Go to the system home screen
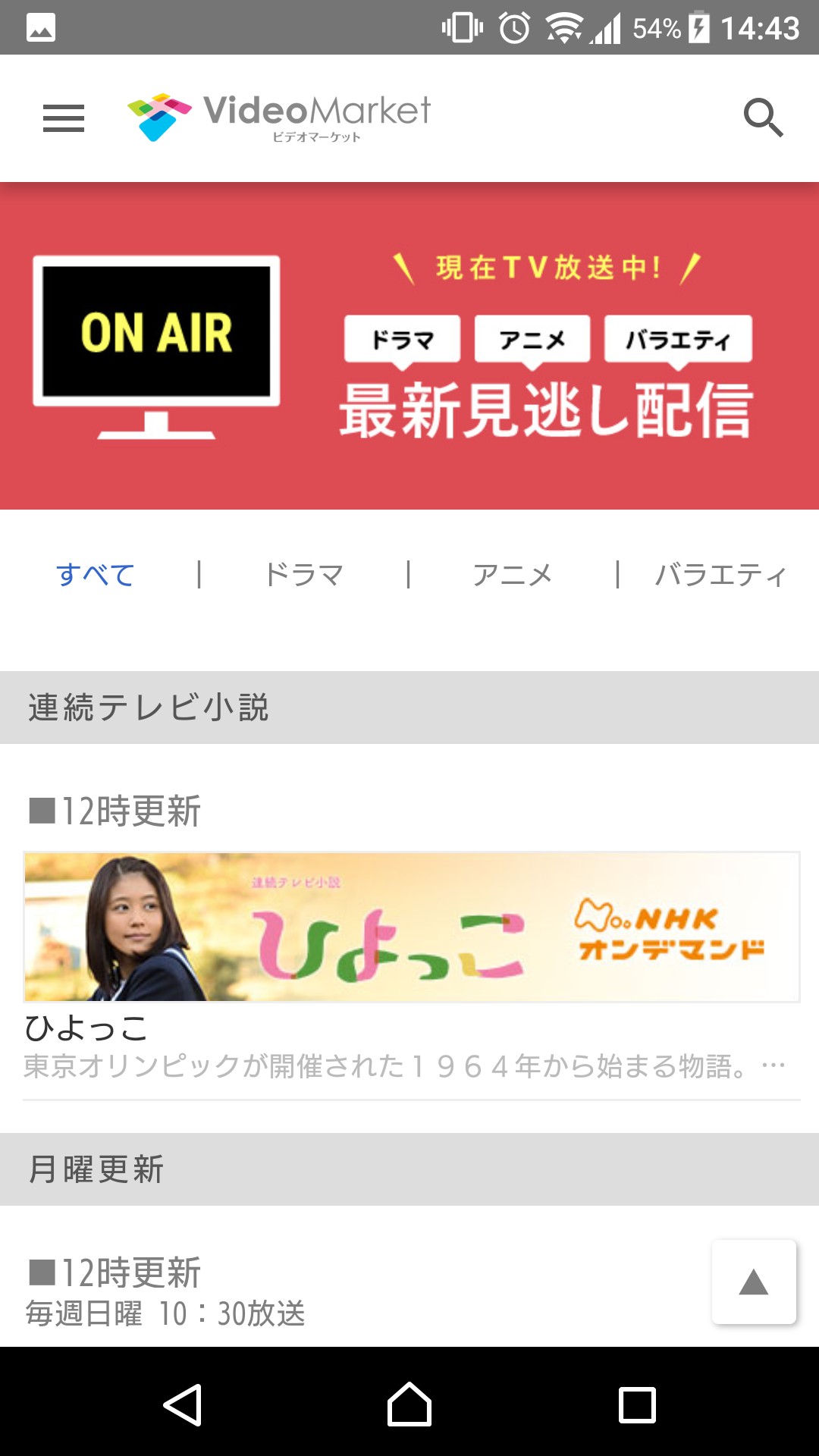Viewport: 819px width, 1456px height. (x=409, y=1404)
